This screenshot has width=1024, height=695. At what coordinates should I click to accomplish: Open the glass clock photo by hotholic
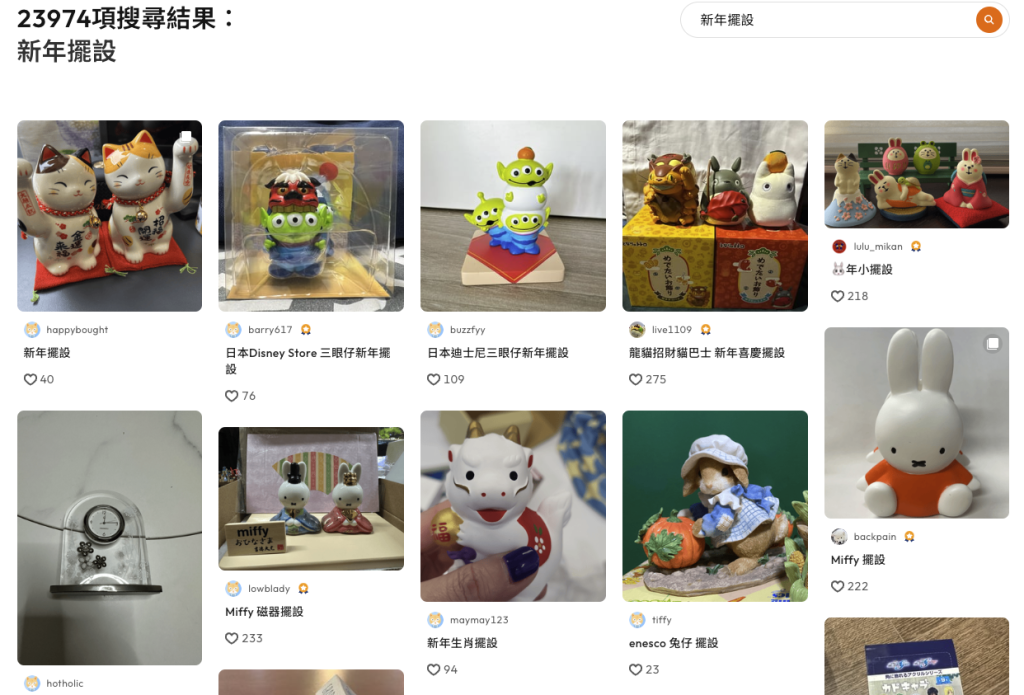coord(109,538)
